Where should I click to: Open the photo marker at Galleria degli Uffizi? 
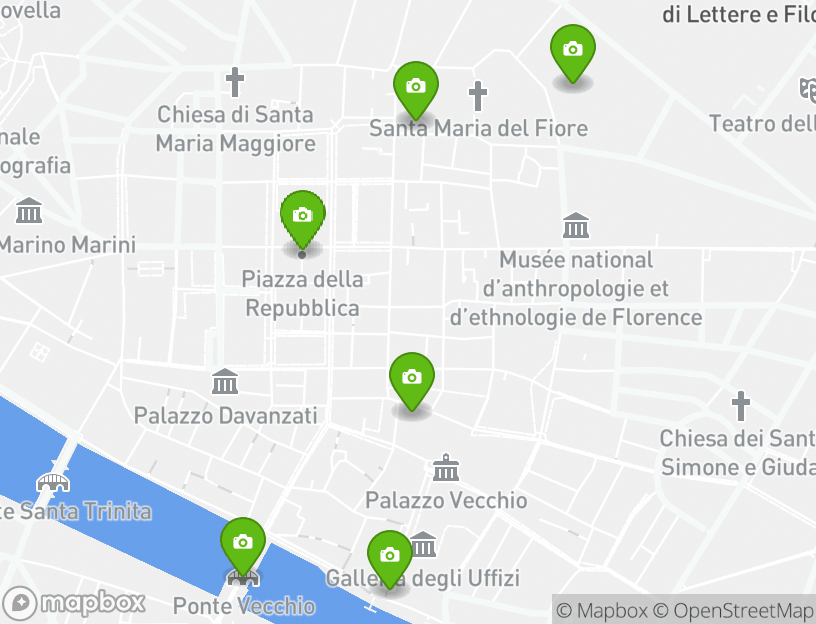coord(389,556)
